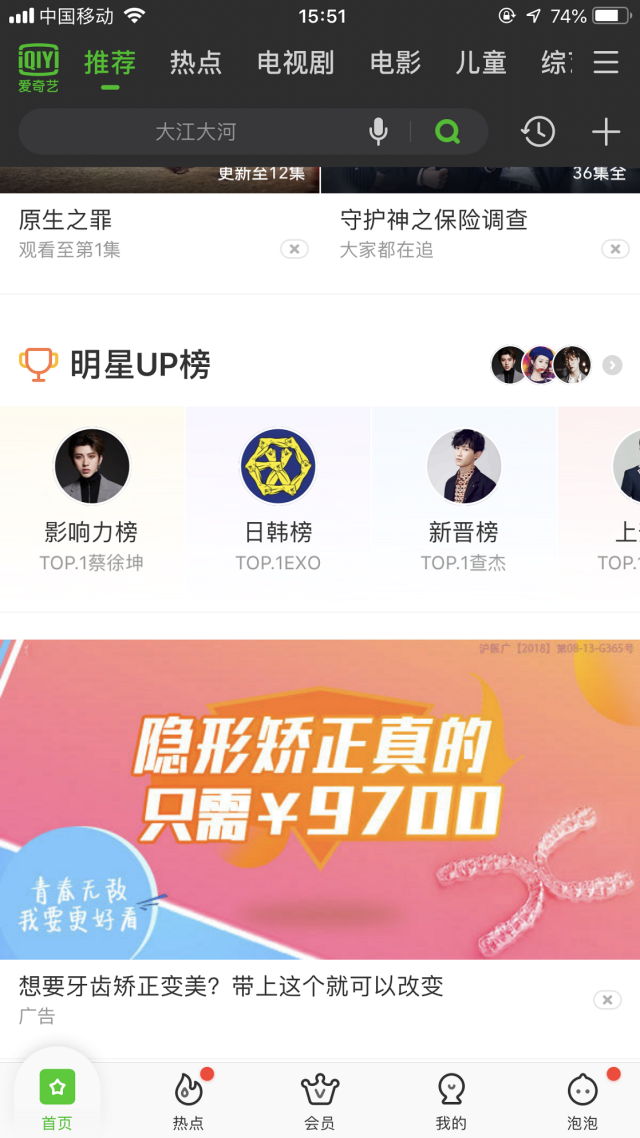This screenshot has height=1138, width=640.
Task: Go to the 泡泡 bottom tab
Action: (582, 1100)
